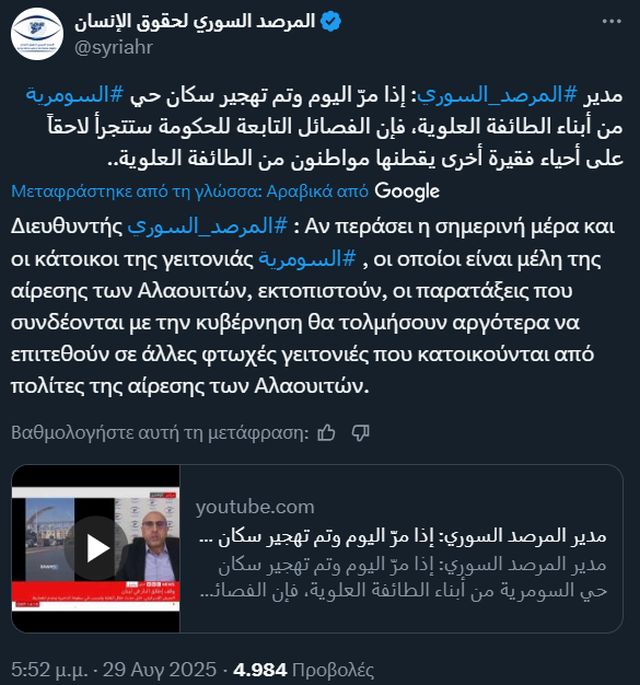This screenshot has width=640, height=685.
Task: Open the post's overflow menu
Action: [610, 22]
